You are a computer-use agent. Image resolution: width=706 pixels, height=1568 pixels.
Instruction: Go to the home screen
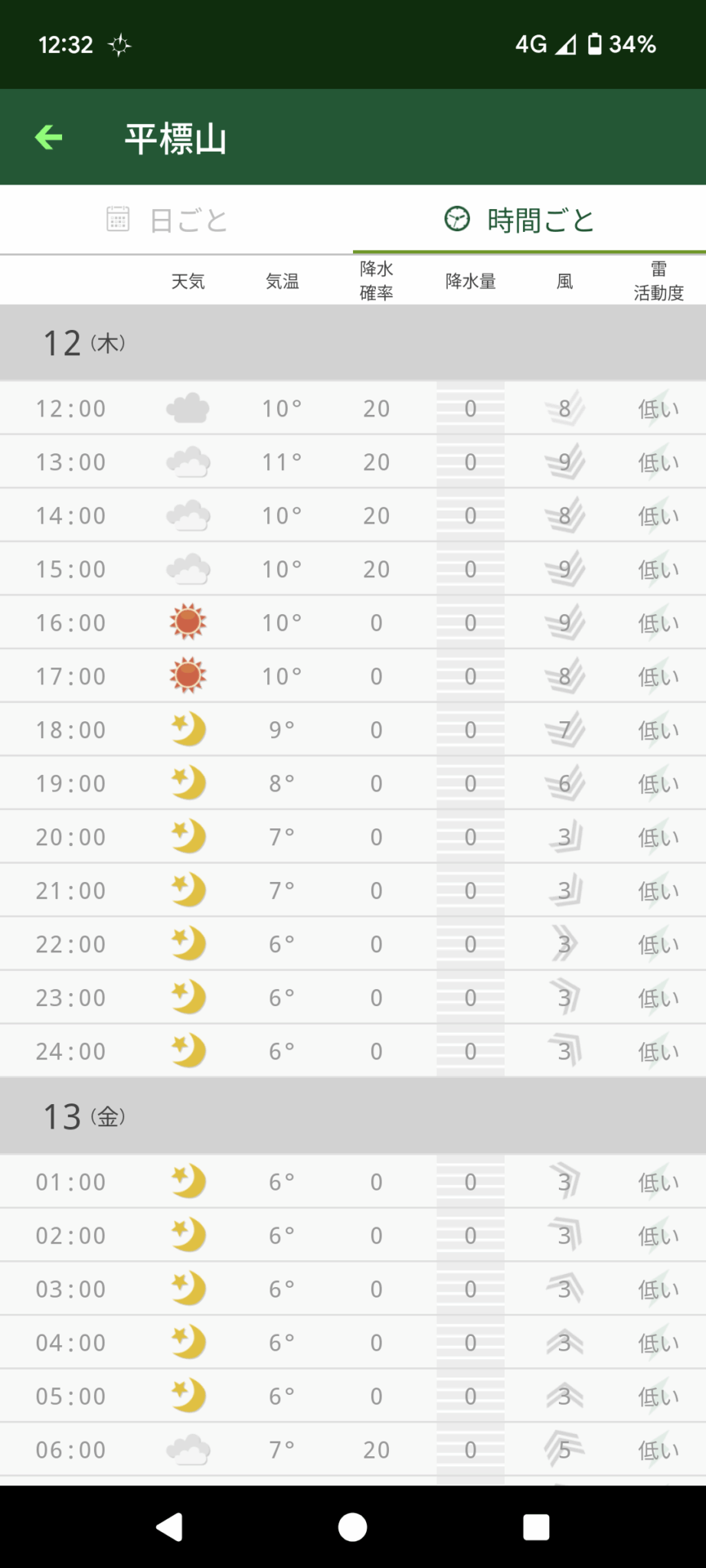click(352, 1527)
